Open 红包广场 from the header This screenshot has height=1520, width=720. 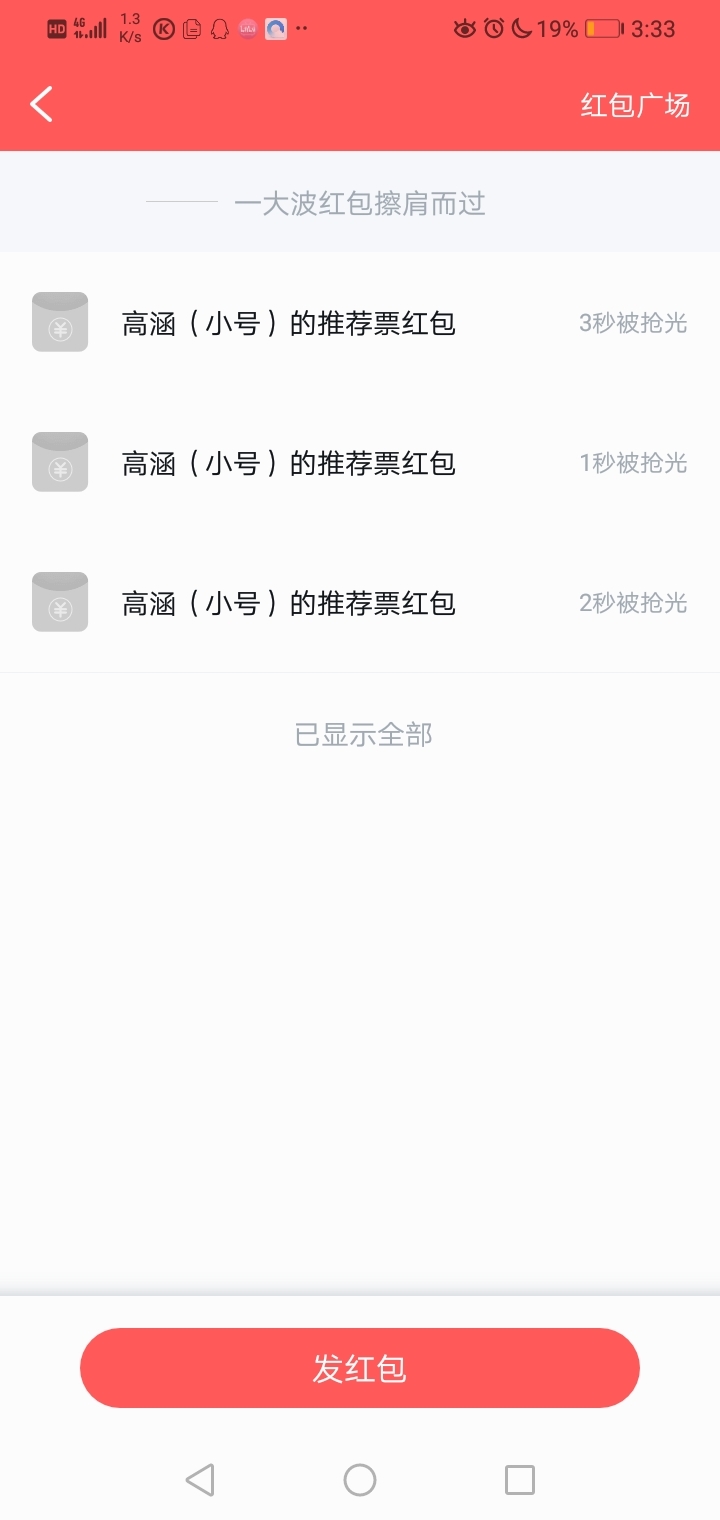pyautogui.click(x=635, y=105)
